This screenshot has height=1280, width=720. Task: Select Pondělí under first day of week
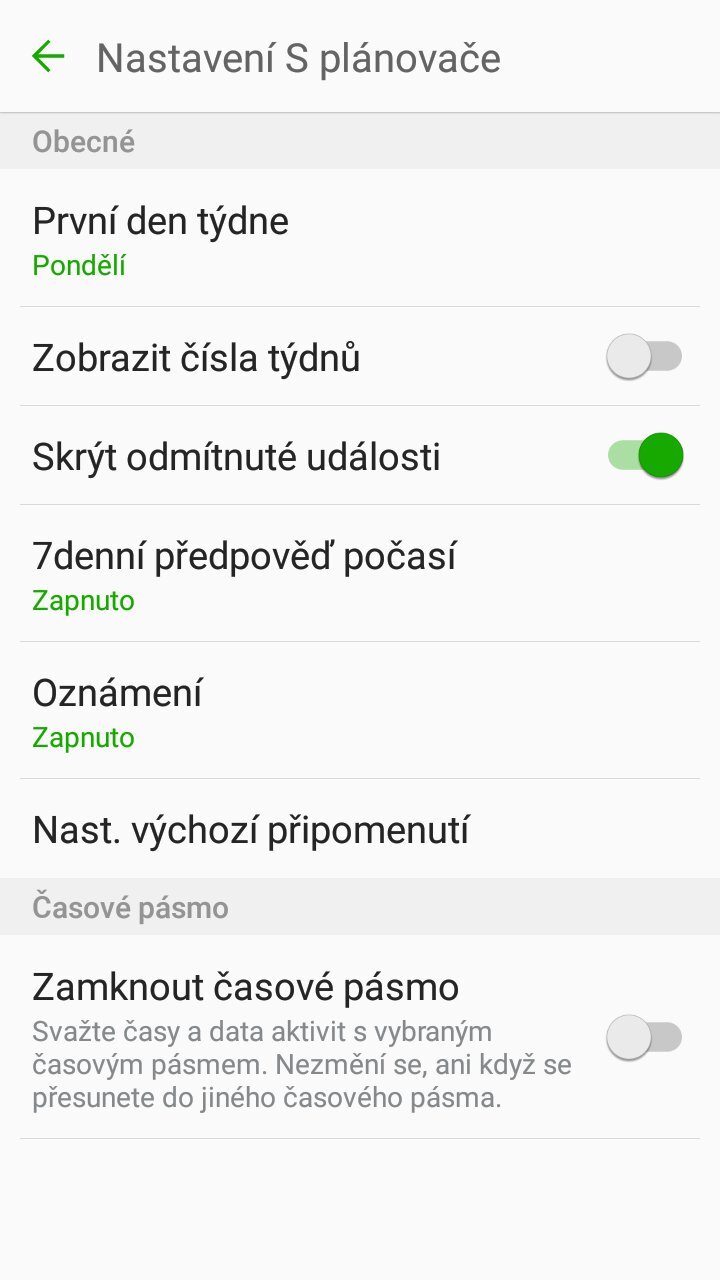[x=78, y=266]
